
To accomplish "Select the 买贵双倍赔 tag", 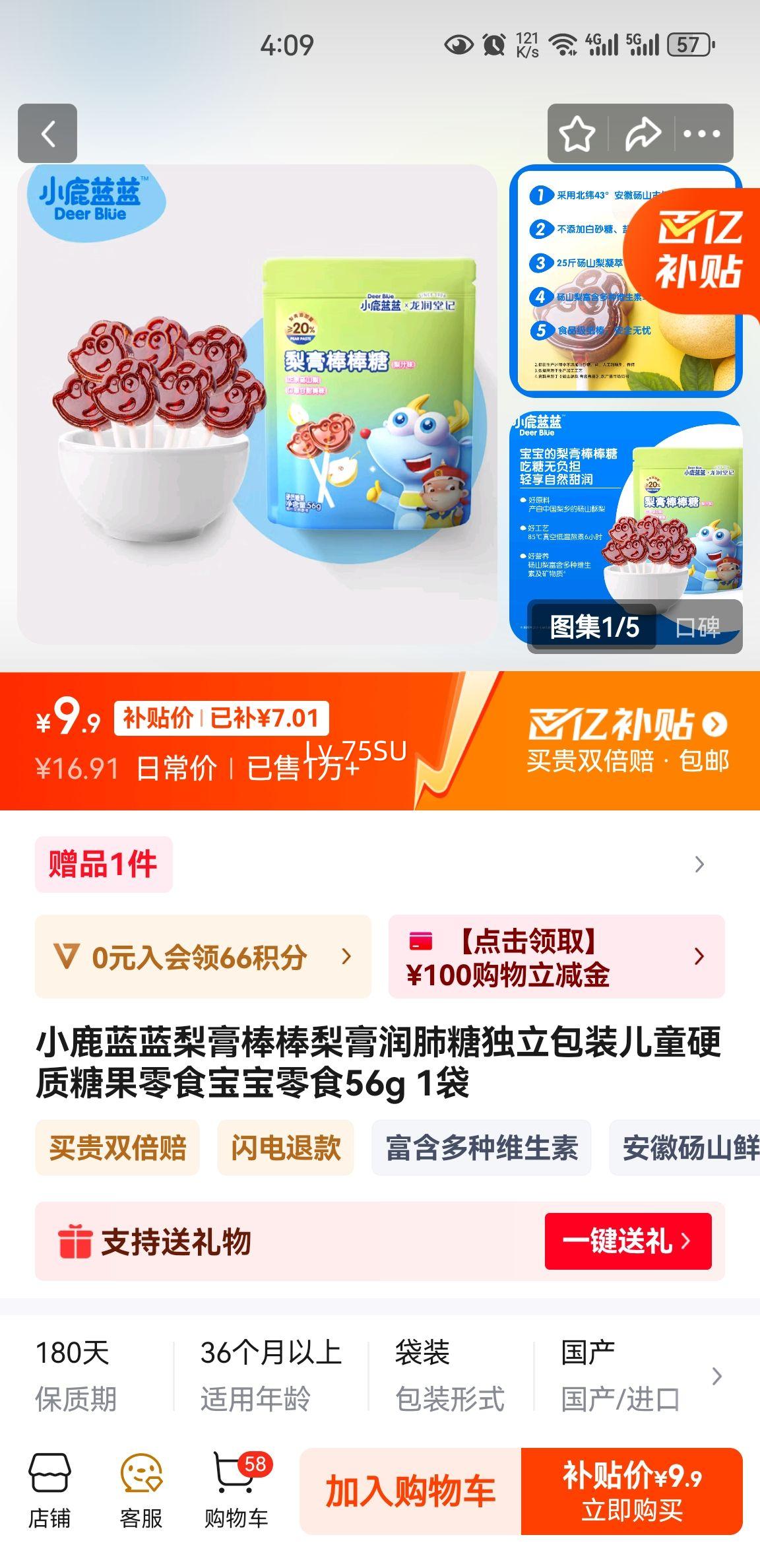I will pyautogui.click(x=120, y=1148).
